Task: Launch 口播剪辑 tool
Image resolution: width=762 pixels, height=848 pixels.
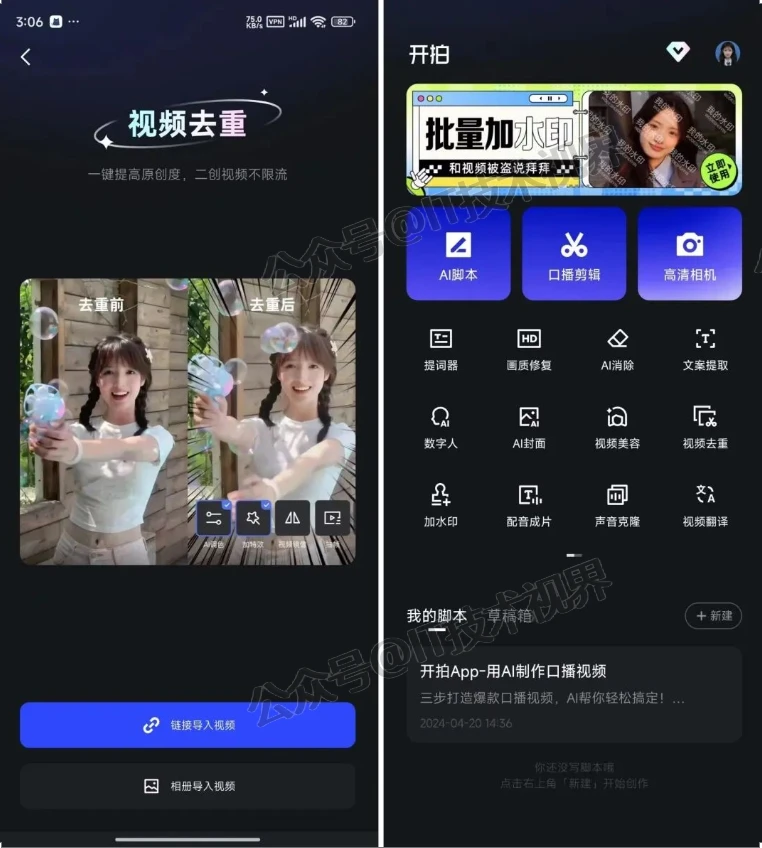Action: (574, 253)
